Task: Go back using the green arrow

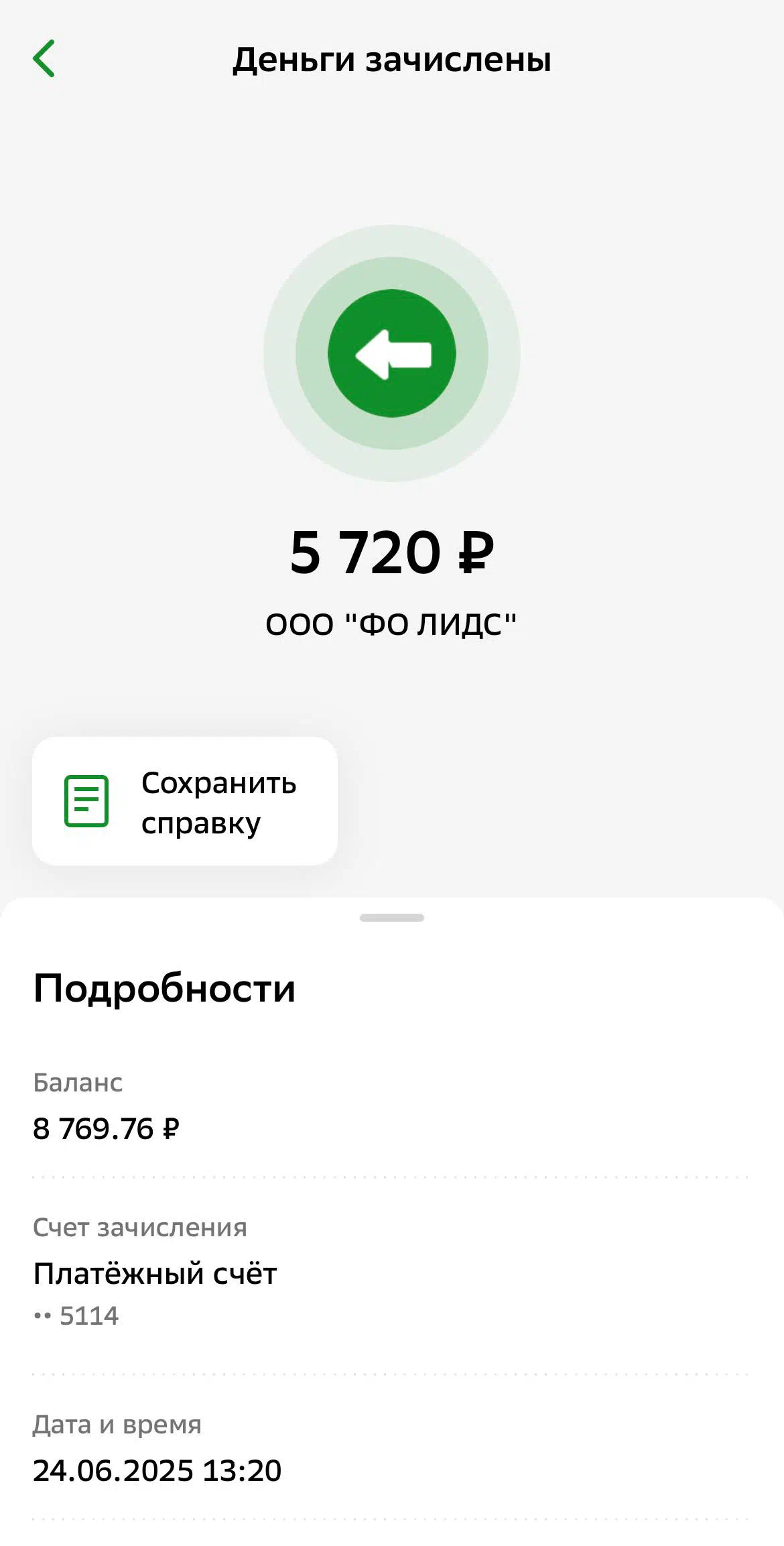Action: click(x=44, y=59)
